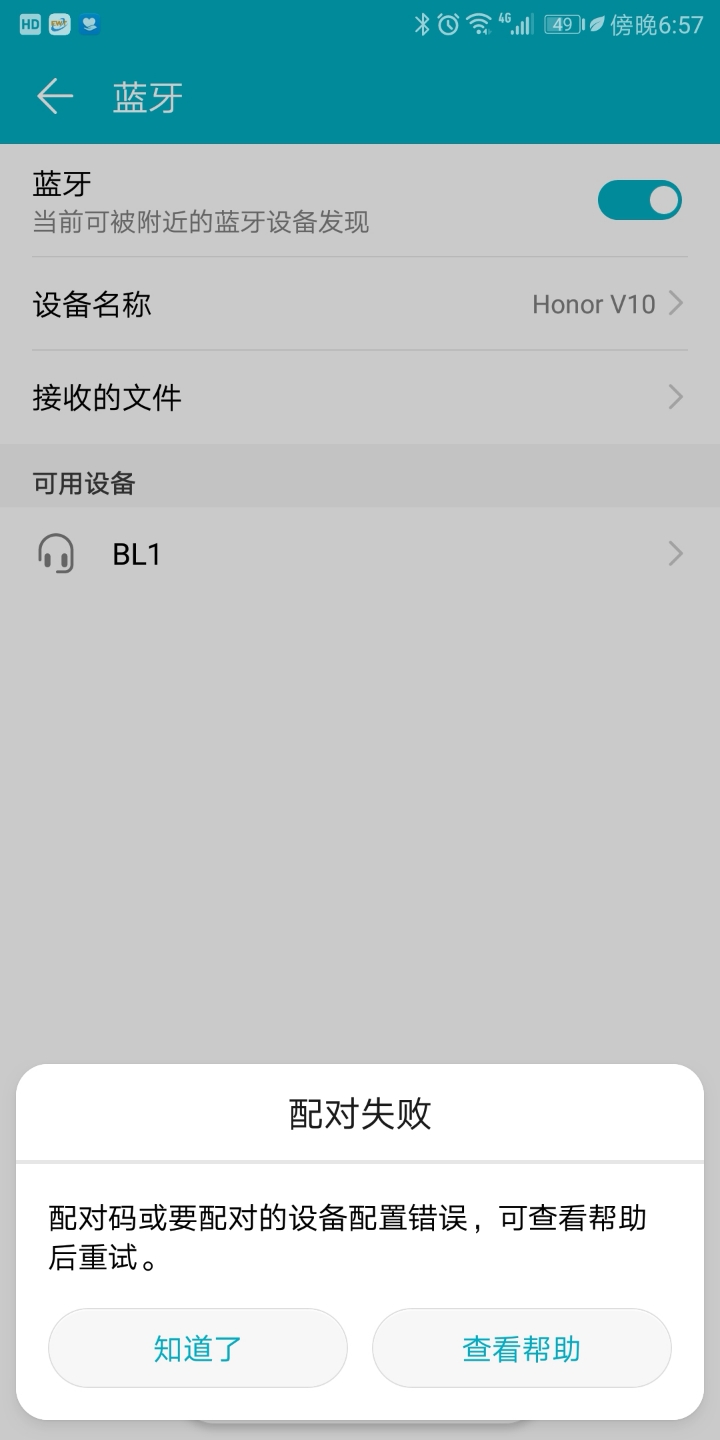The width and height of the screenshot is (720, 1440).
Task: Open 设备名称 Honor V10 setting
Action: [x=360, y=304]
